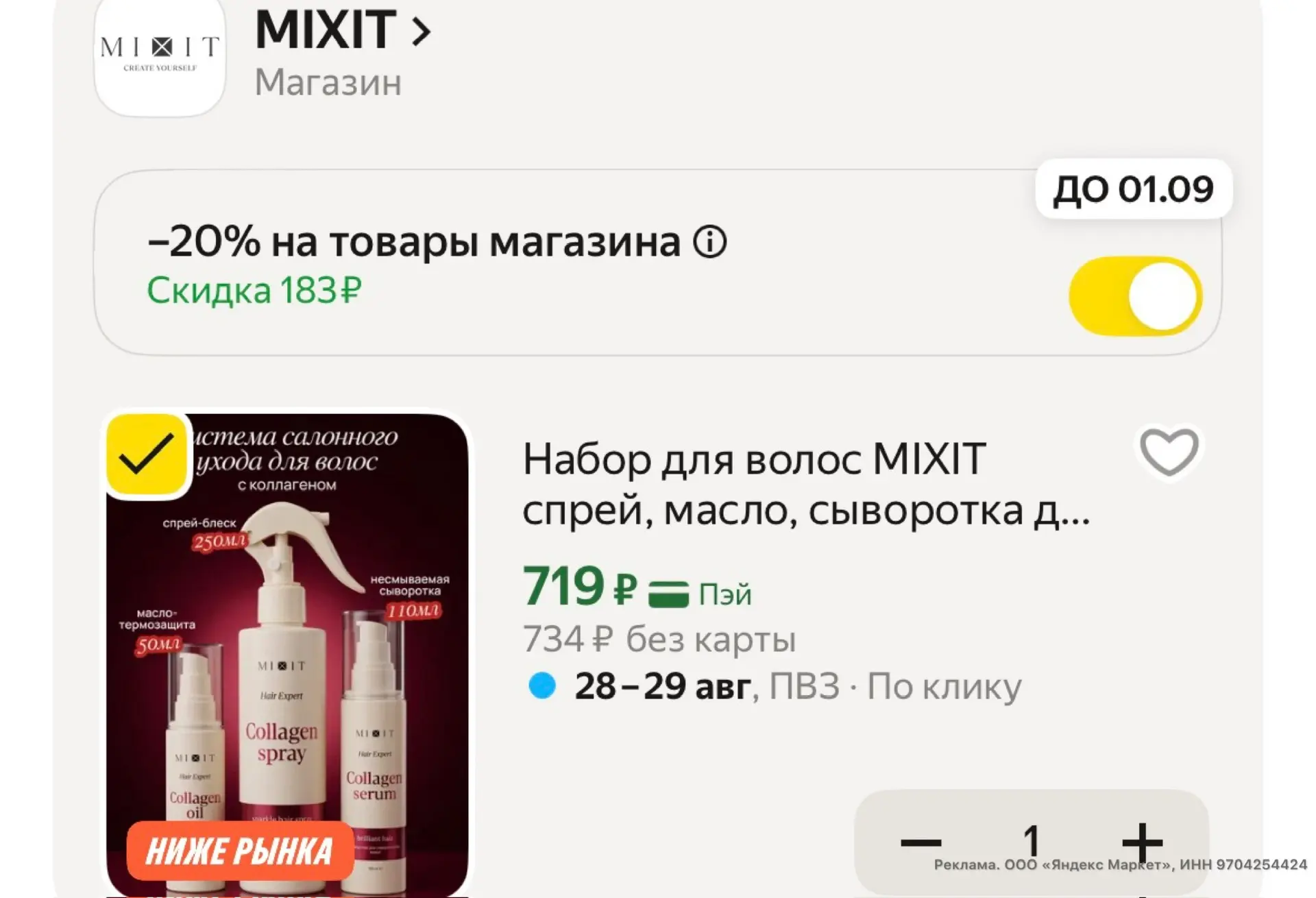This screenshot has height=898, width=1316.
Task: Open the MIXIT store page
Action: click(343, 31)
